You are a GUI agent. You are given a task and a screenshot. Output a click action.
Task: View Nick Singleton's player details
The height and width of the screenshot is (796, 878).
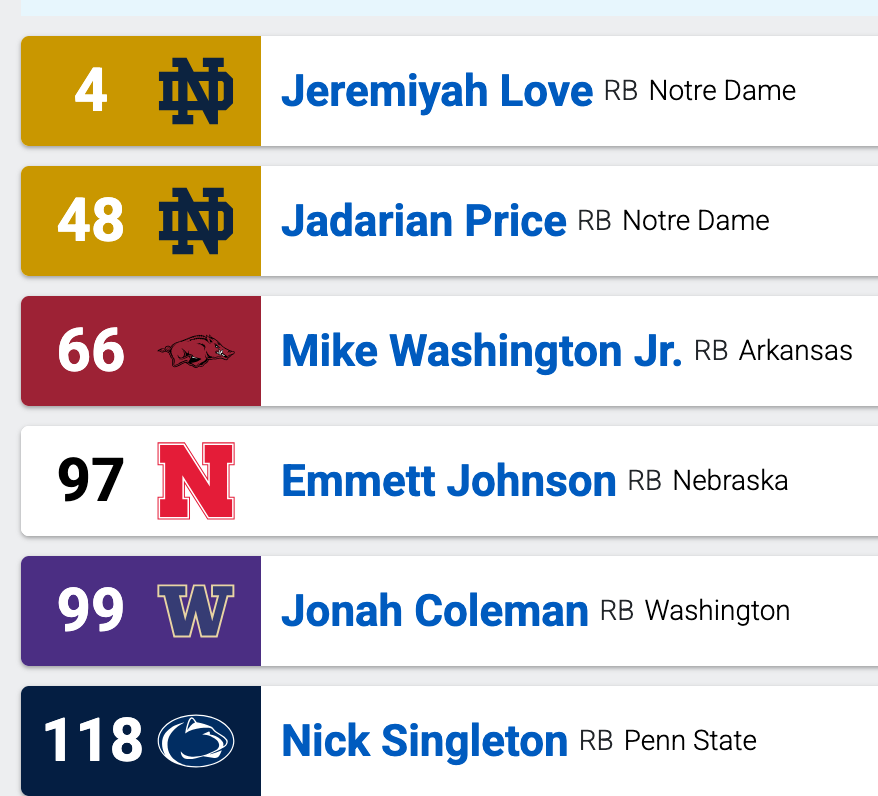[425, 741]
